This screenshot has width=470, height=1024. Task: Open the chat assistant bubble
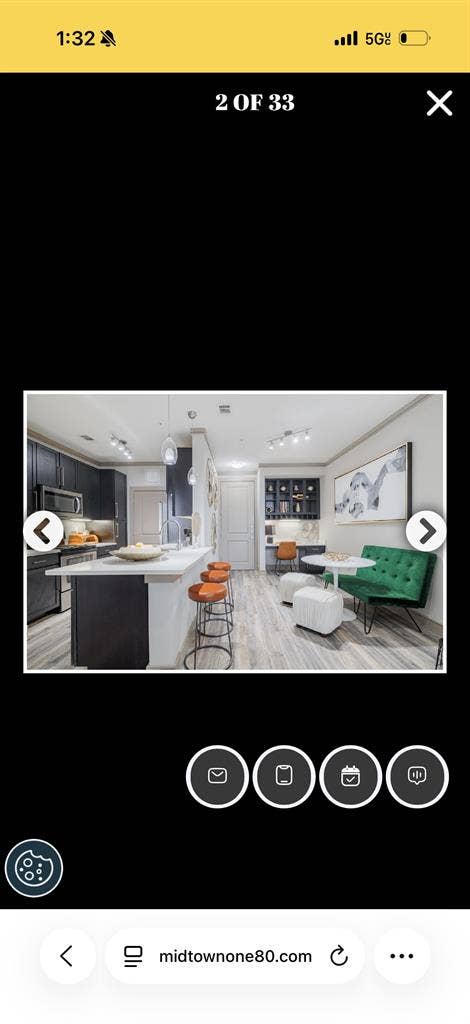click(417, 776)
